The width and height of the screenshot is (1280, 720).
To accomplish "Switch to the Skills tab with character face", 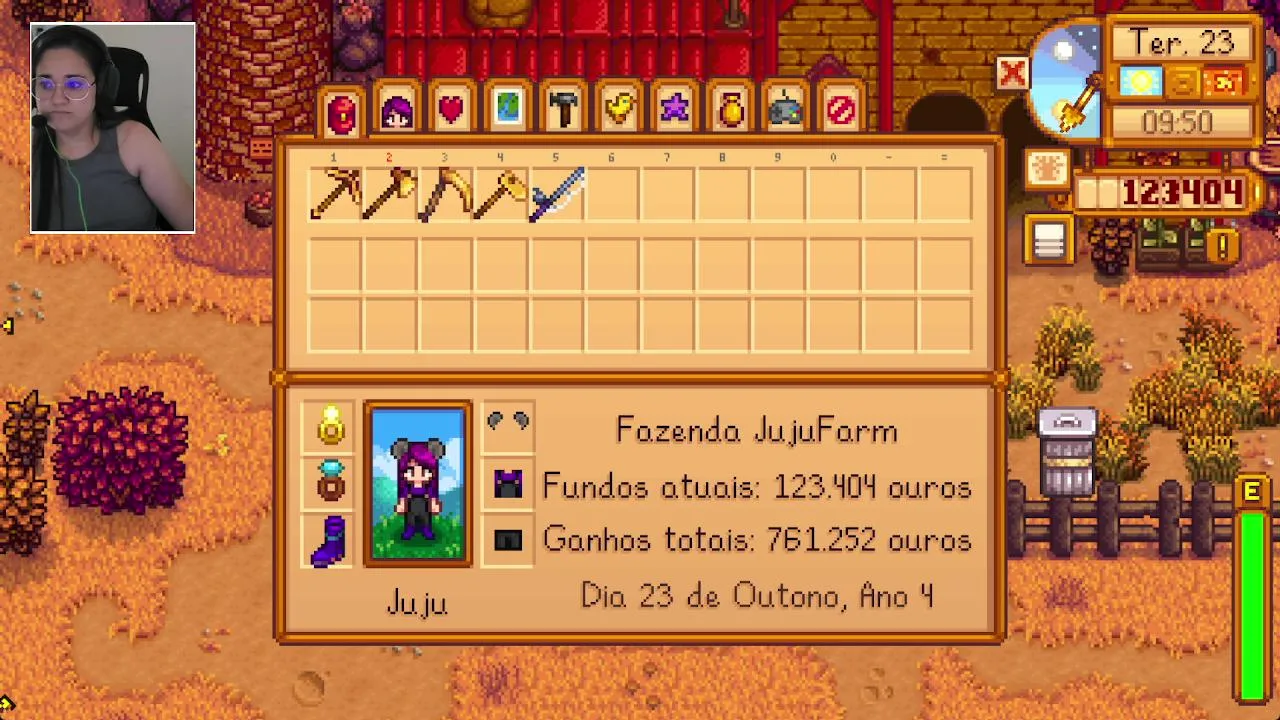I will pyautogui.click(x=397, y=111).
